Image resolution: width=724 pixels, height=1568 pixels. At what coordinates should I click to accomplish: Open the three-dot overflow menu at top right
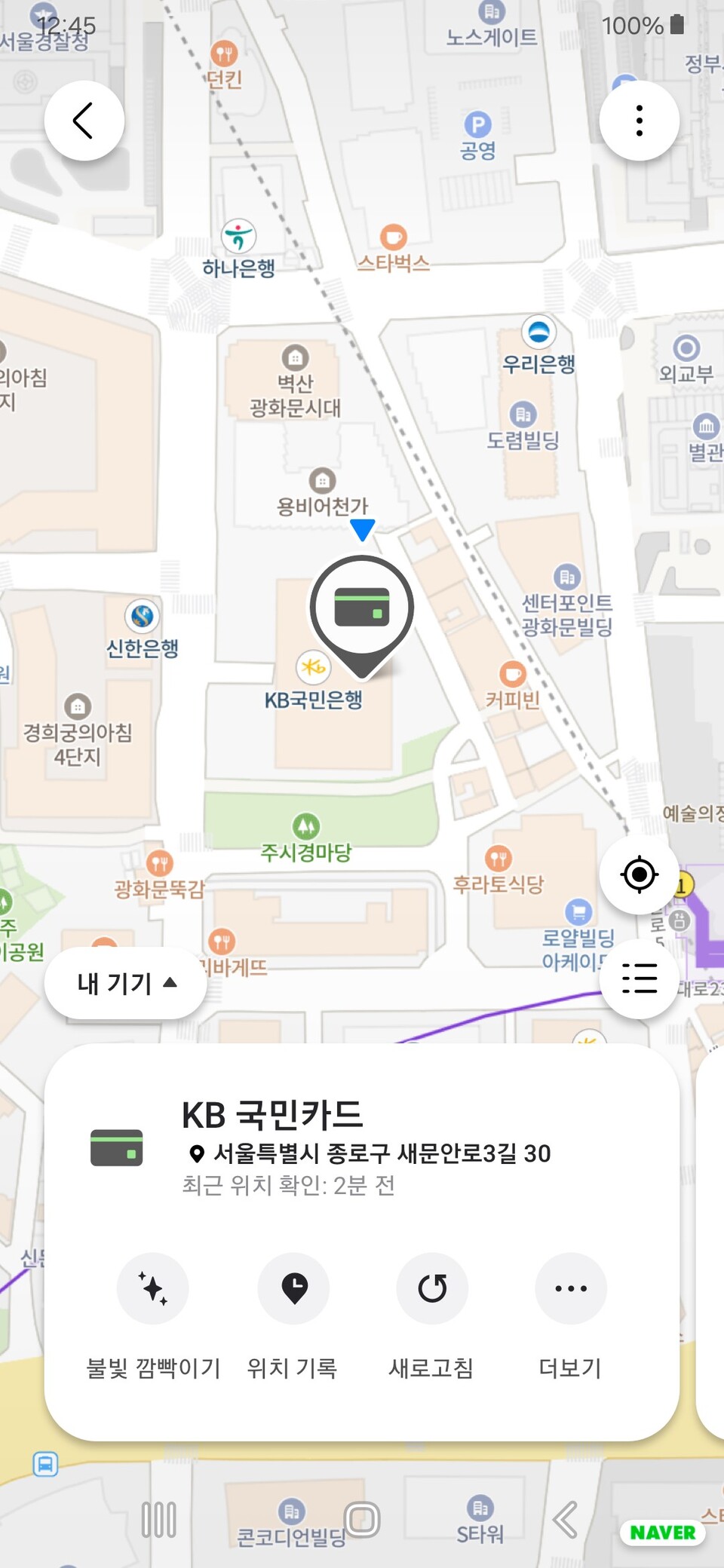pos(639,120)
